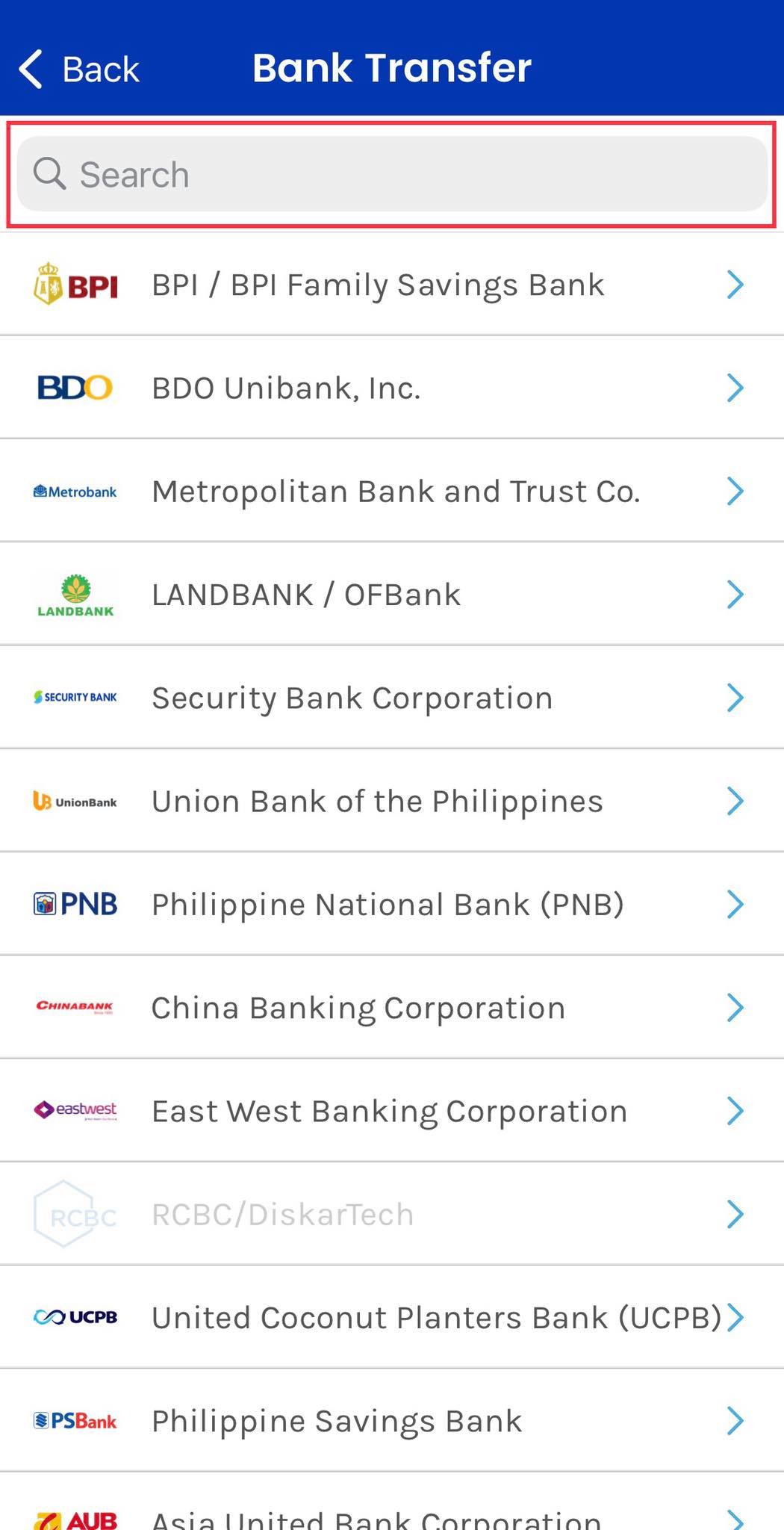
Task: Click inside the Search input field
Action: 392,174
